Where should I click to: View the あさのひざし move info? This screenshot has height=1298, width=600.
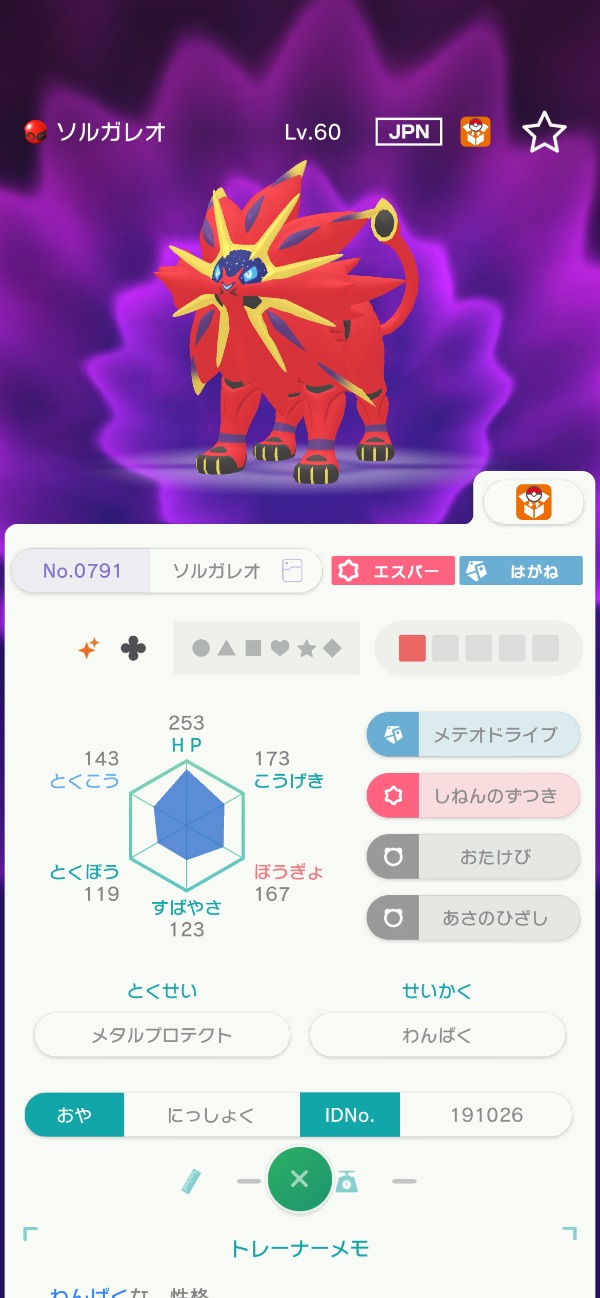tap(473, 918)
